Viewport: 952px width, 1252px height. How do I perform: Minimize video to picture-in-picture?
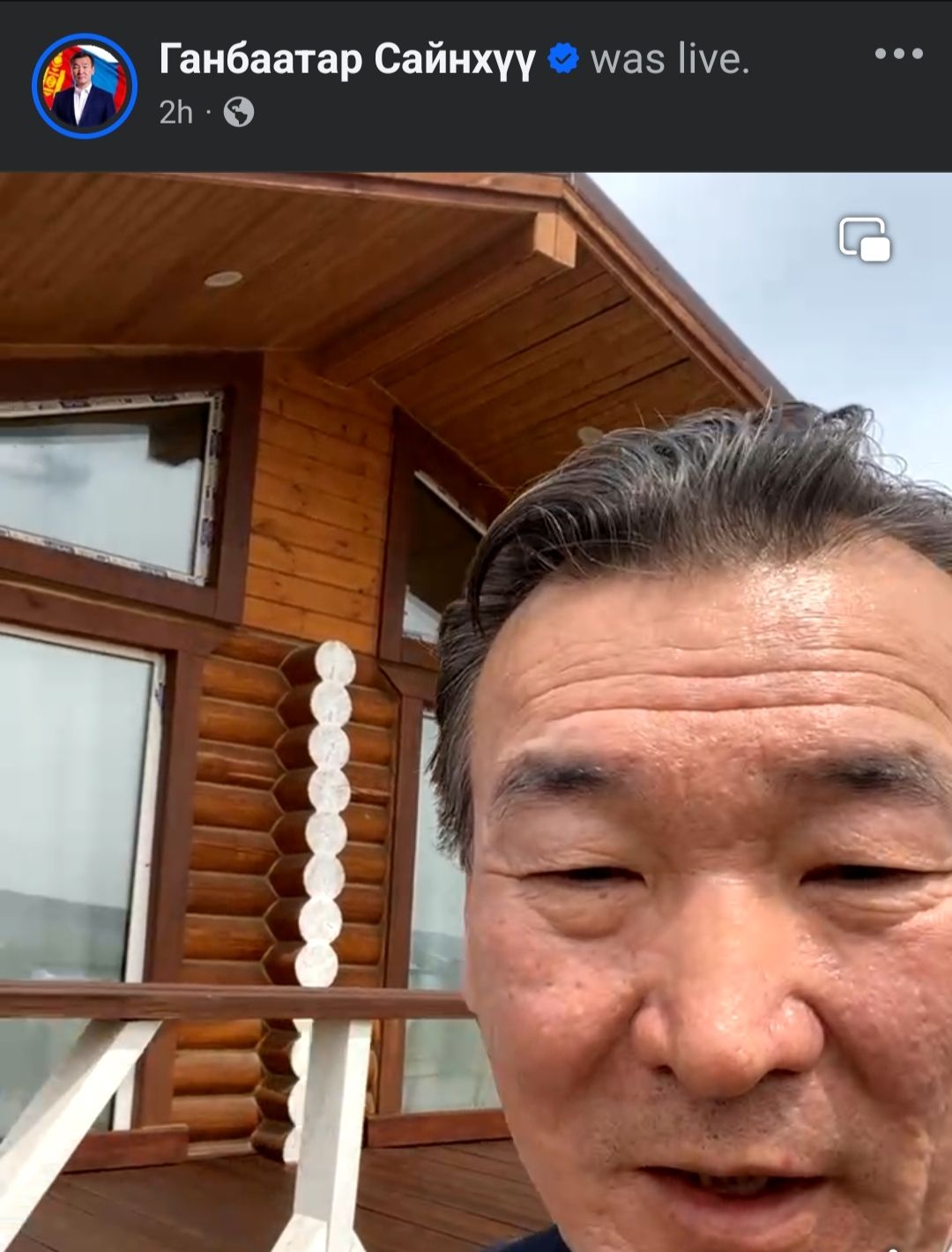[x=864, y=239]
